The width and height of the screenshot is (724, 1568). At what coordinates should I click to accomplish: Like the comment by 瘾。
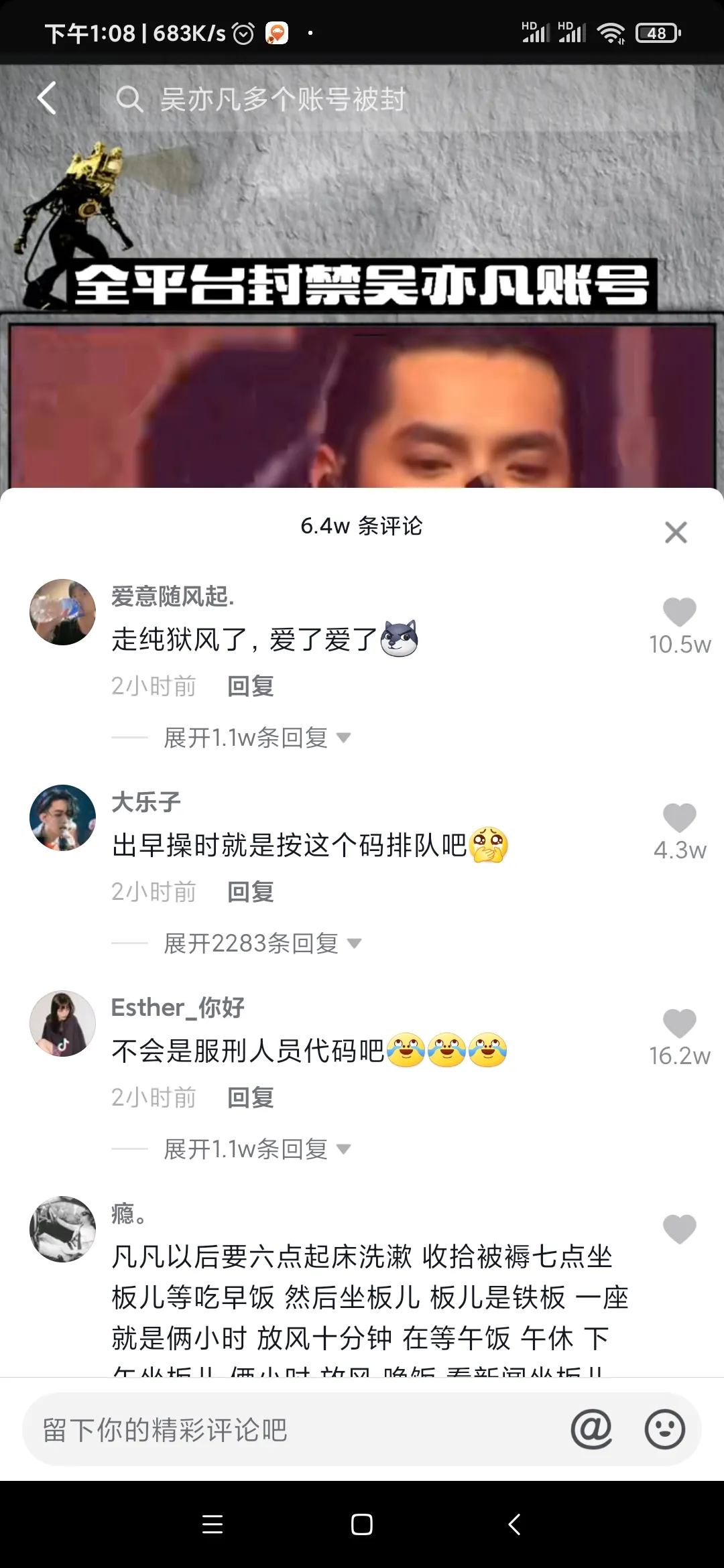point(679,1230)
